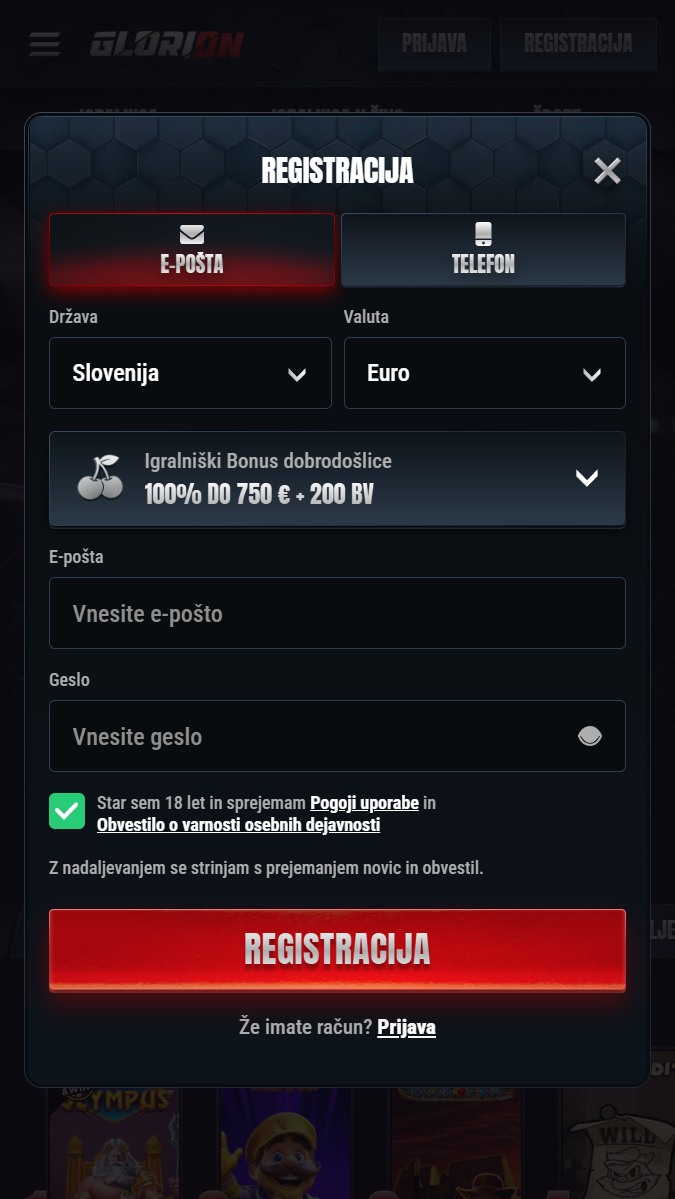675x1199 pixels.
Task: Open the Valuta dropdown showing Euro
Action: pyautogui.click(x=484, y=373)
